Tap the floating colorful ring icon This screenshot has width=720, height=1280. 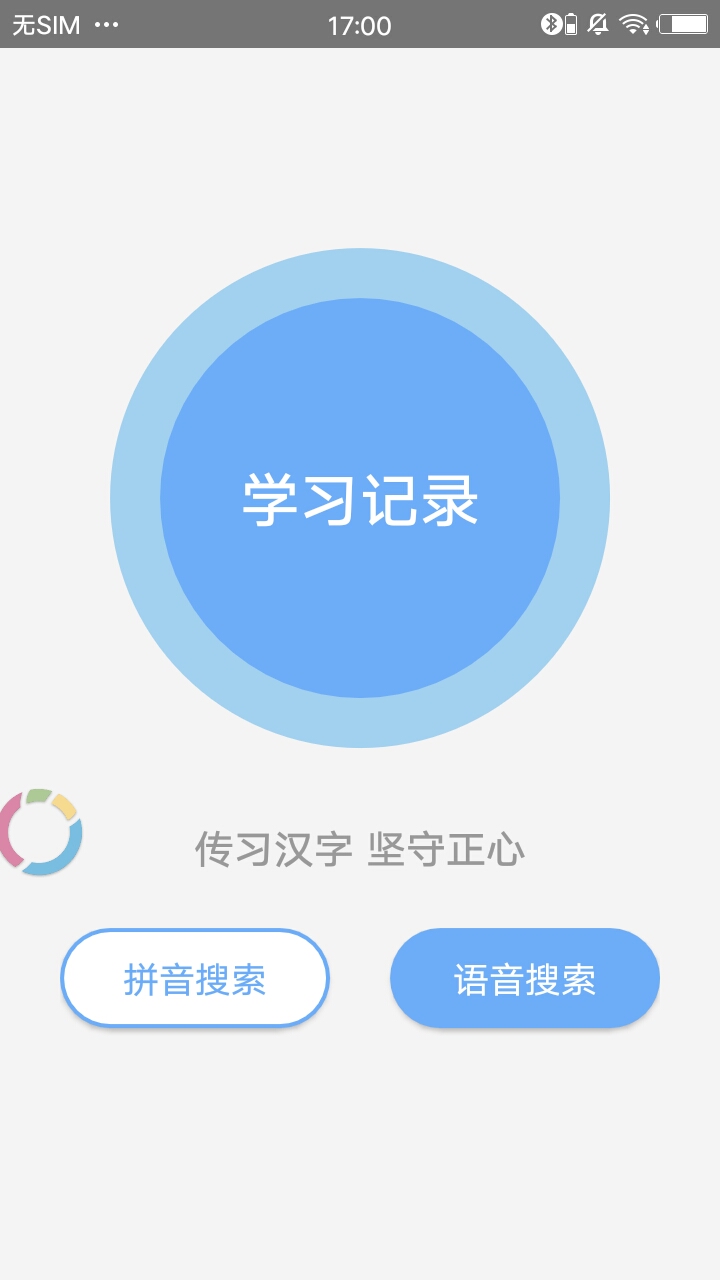click(40, 832)
